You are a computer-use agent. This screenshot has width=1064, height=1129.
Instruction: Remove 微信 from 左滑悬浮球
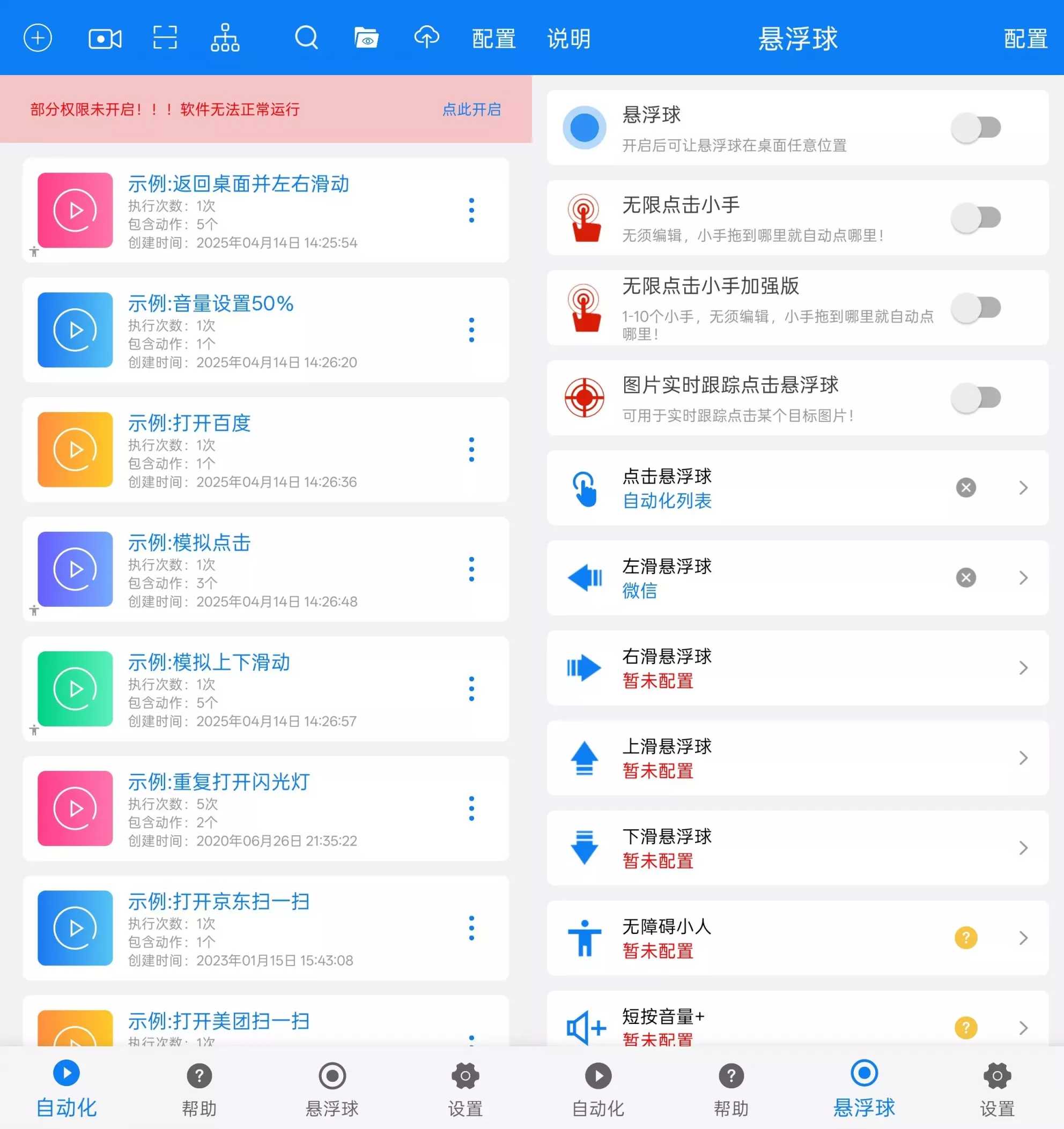[966, 577]
